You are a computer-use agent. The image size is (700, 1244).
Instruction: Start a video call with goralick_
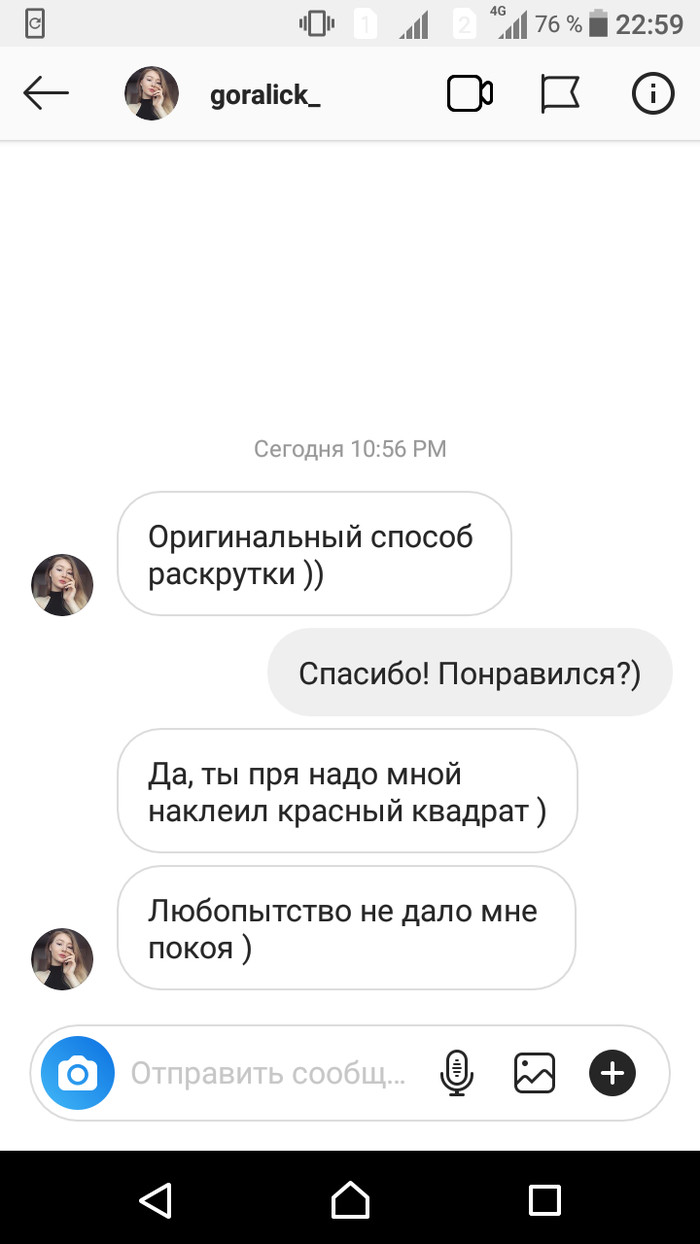(469, 94)
